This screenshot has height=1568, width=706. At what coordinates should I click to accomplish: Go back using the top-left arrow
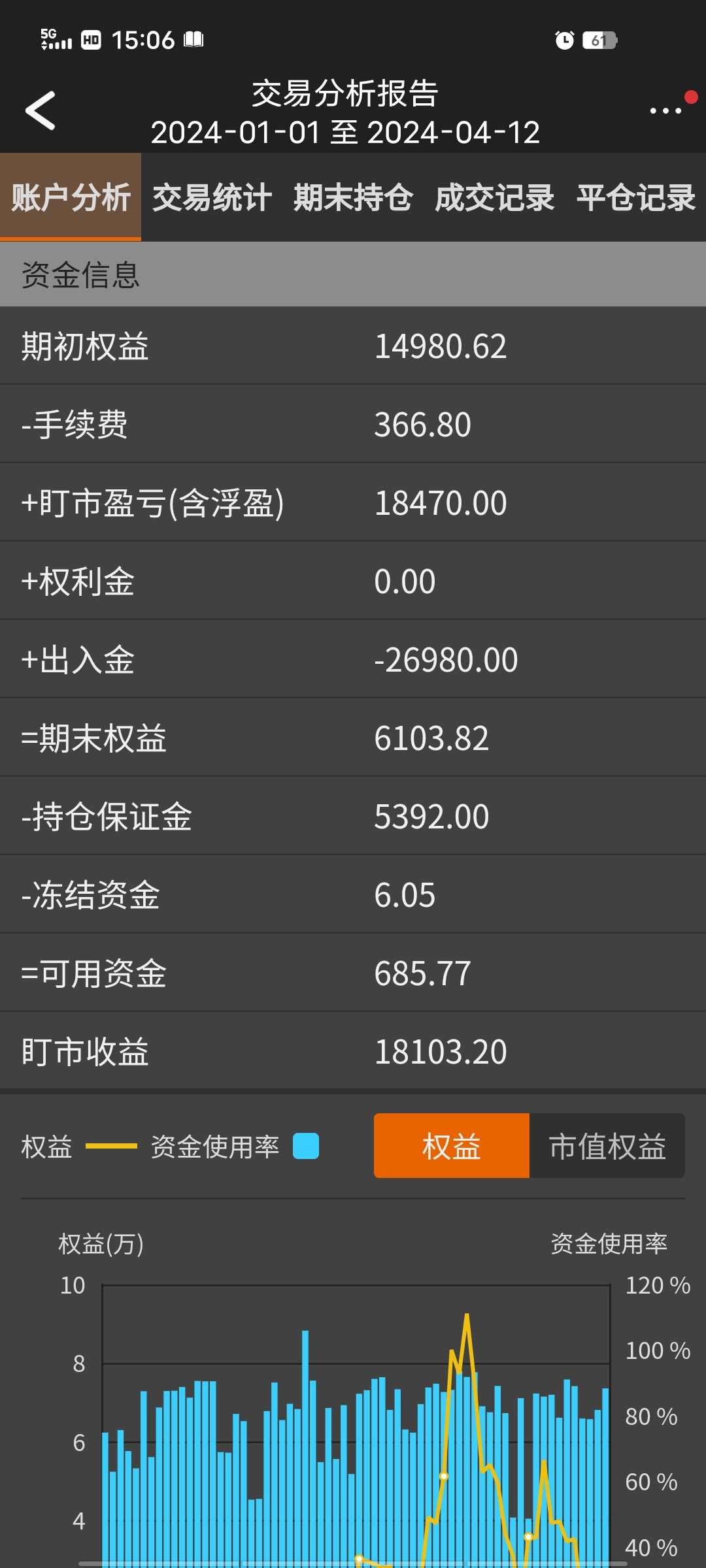(x=41, y=110)
